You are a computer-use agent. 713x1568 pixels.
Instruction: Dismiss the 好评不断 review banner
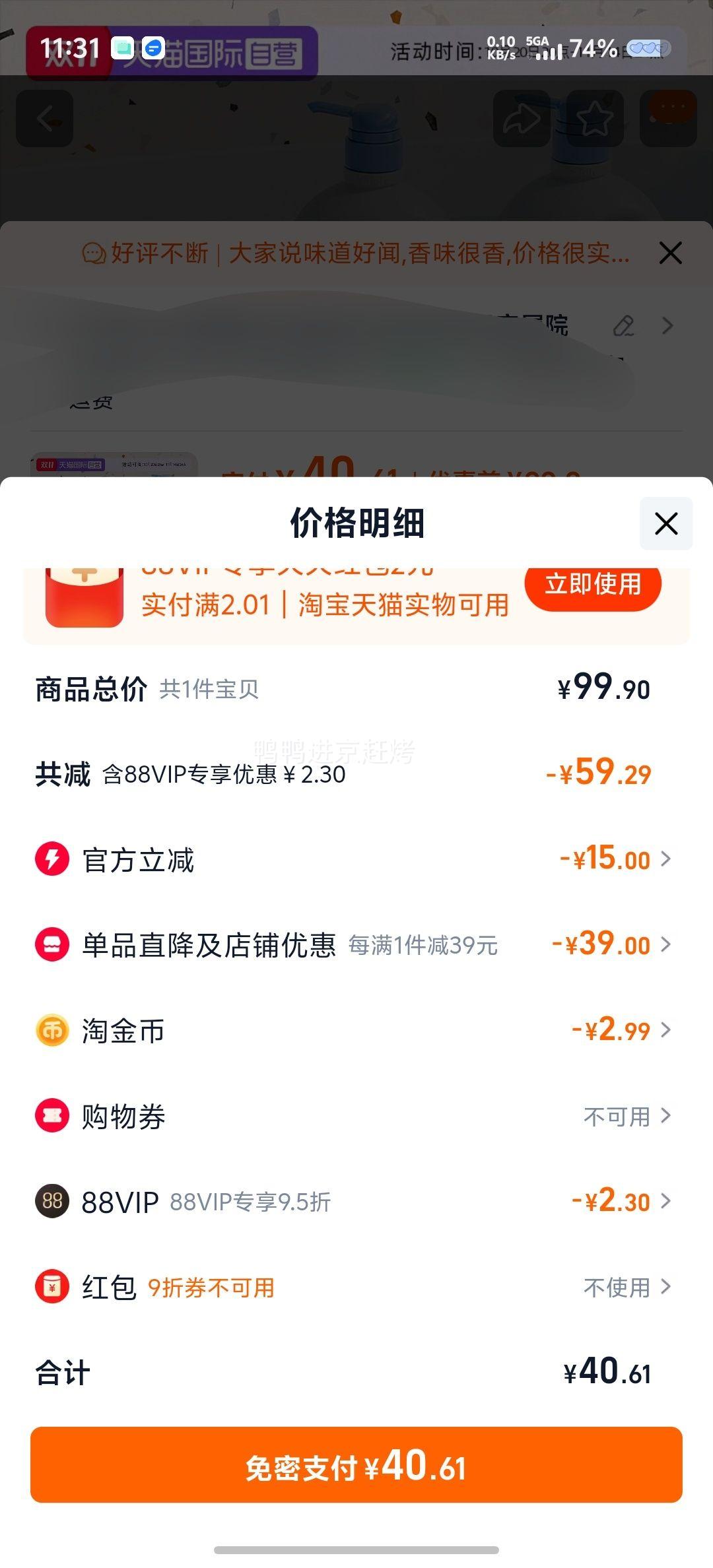(670, 253)
